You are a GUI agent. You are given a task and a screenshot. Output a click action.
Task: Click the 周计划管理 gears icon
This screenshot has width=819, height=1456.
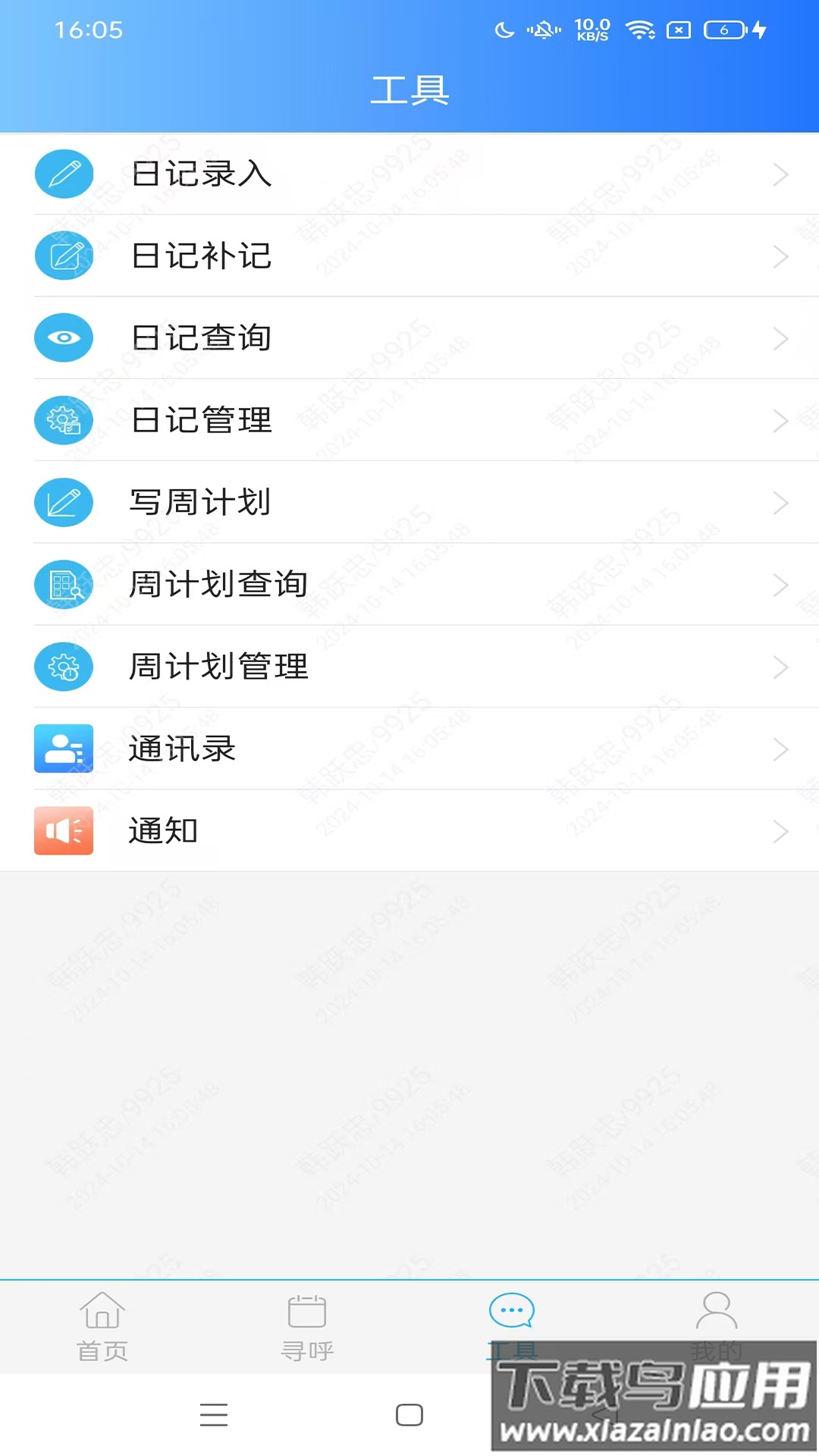pos(64,667)
